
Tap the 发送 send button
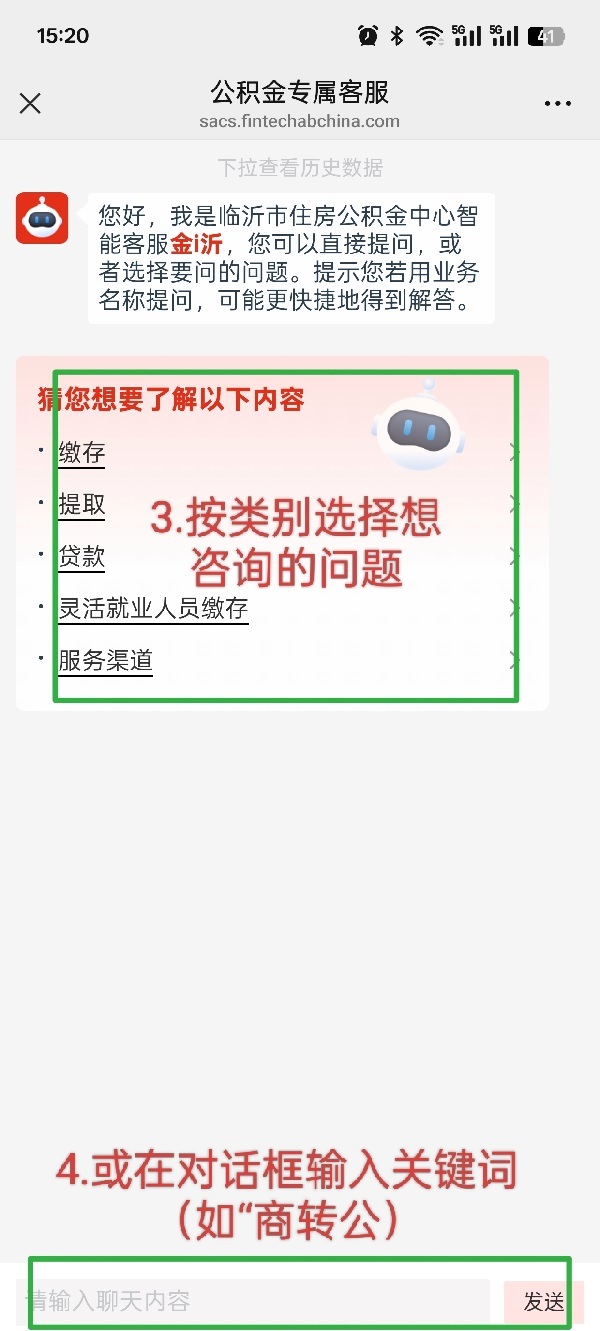coord(543,1301)
